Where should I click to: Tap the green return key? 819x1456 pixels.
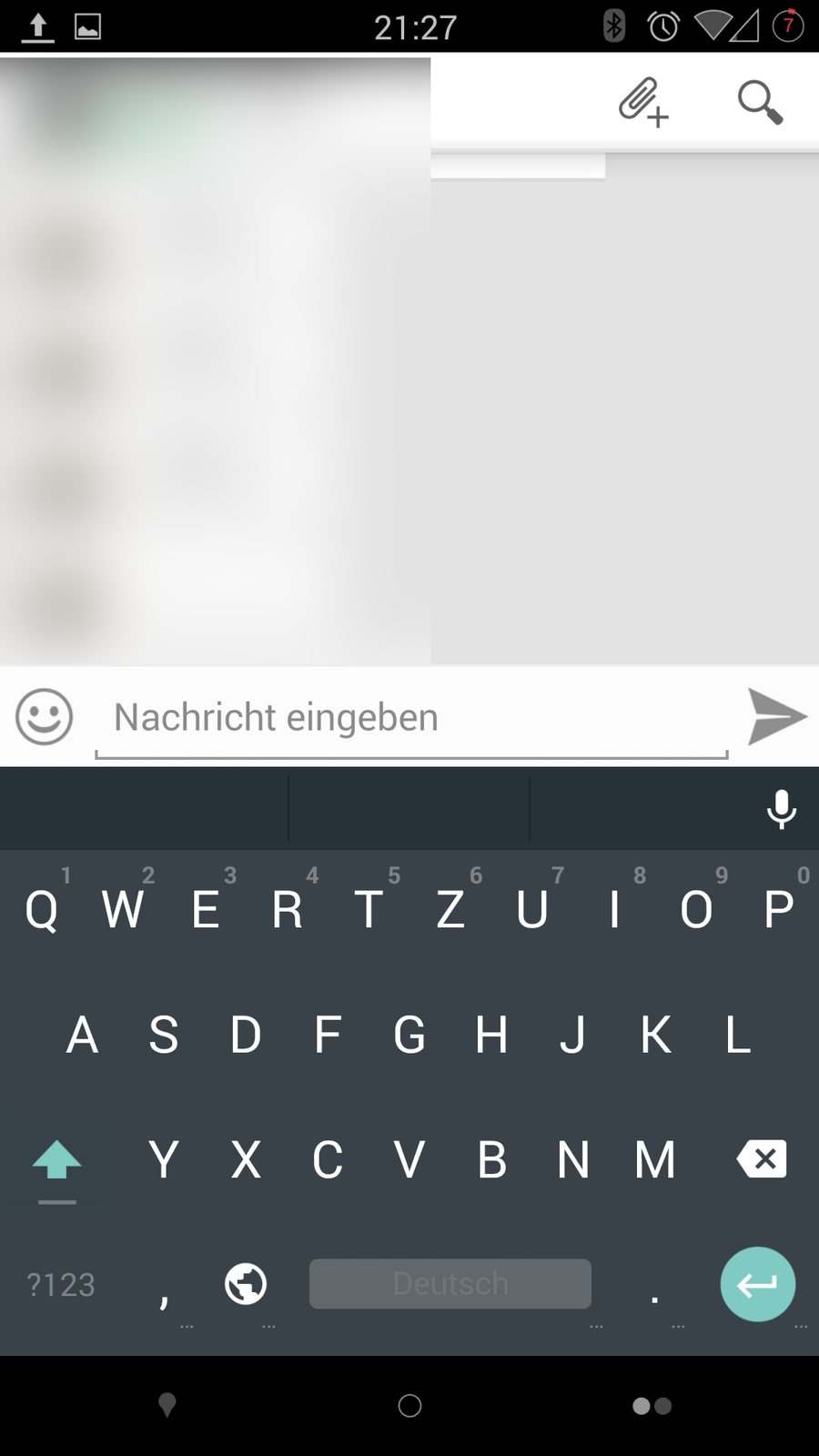(757, 1284)
